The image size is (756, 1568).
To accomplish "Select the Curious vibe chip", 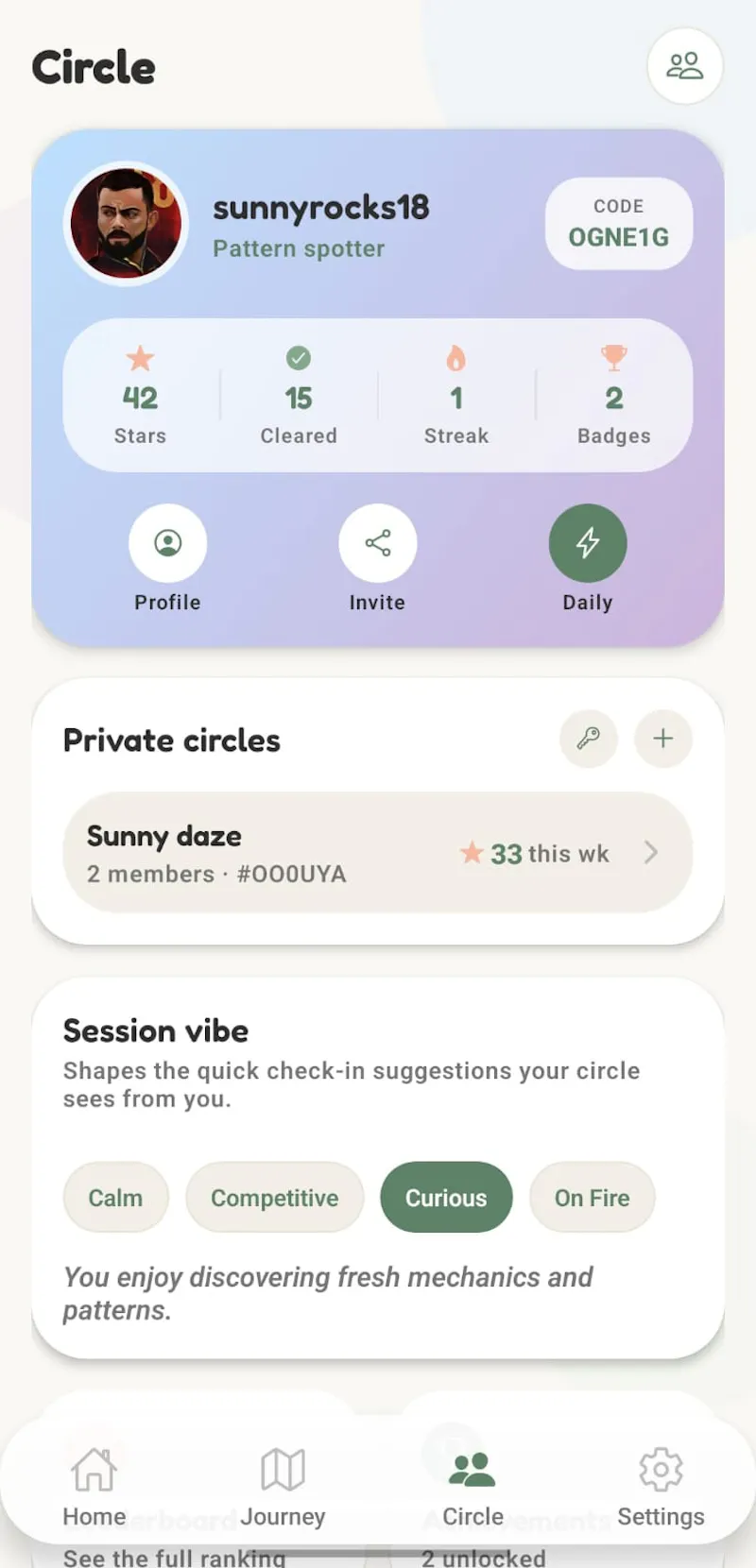I will [446, 1198].
